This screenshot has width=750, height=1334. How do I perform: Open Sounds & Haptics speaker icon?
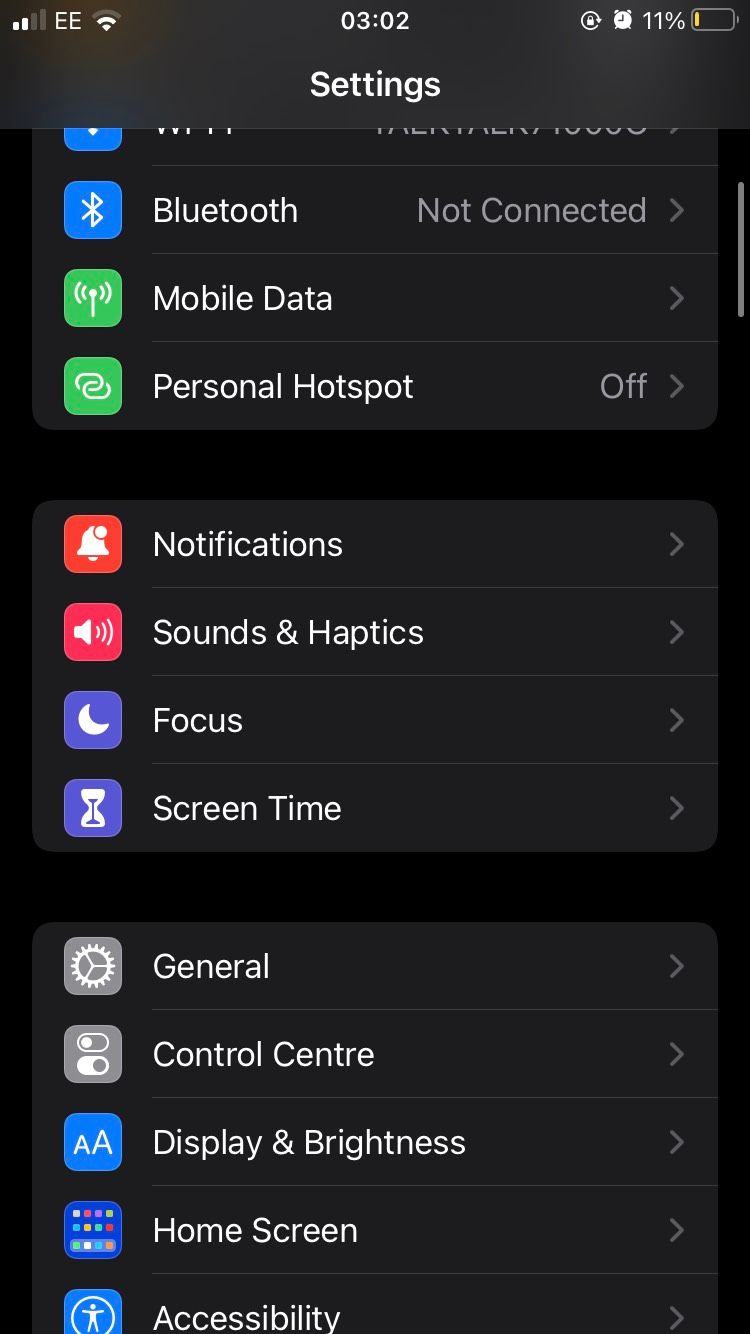(x=92, y=632)
